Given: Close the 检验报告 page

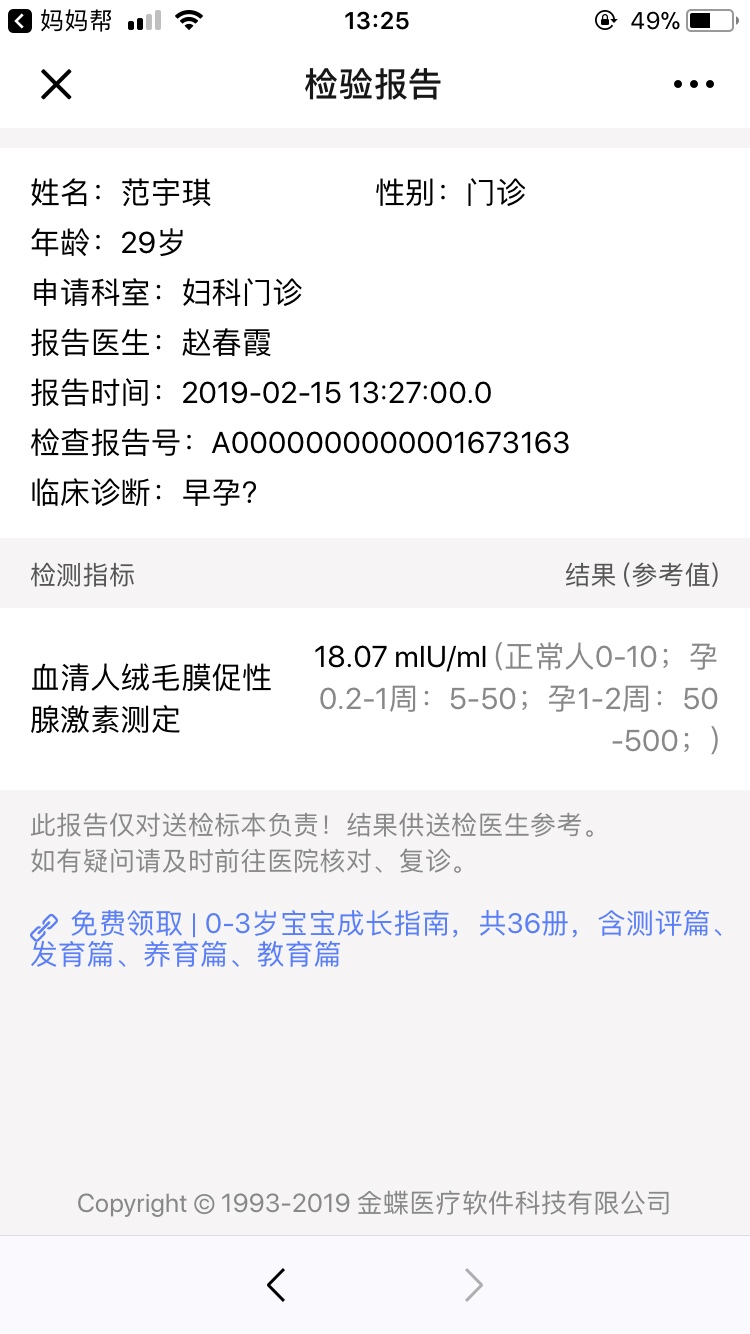Looking at the screenshot, I should pyautogui.click(x=56, y=85).
